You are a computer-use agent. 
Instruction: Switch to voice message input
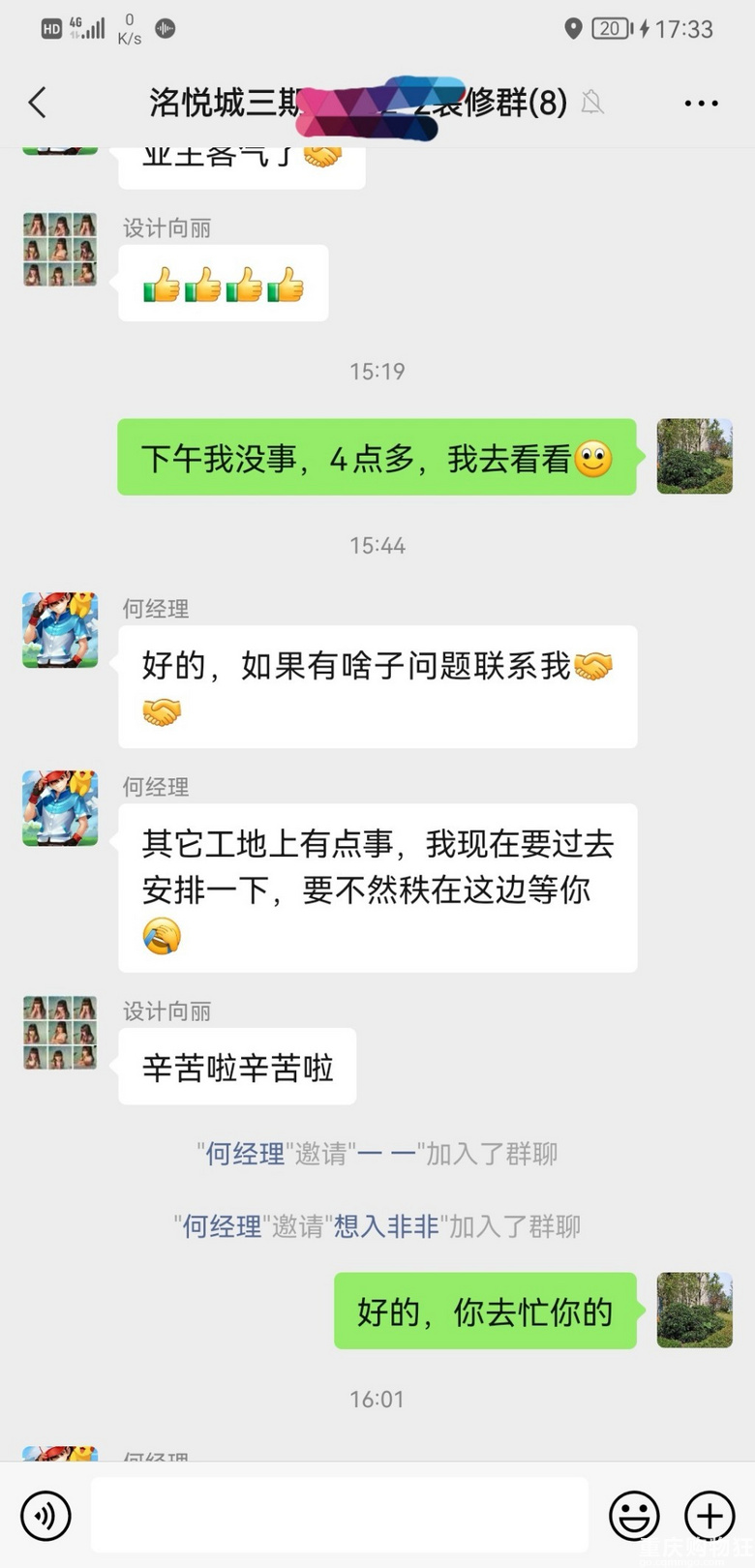tap(45, 1516)
